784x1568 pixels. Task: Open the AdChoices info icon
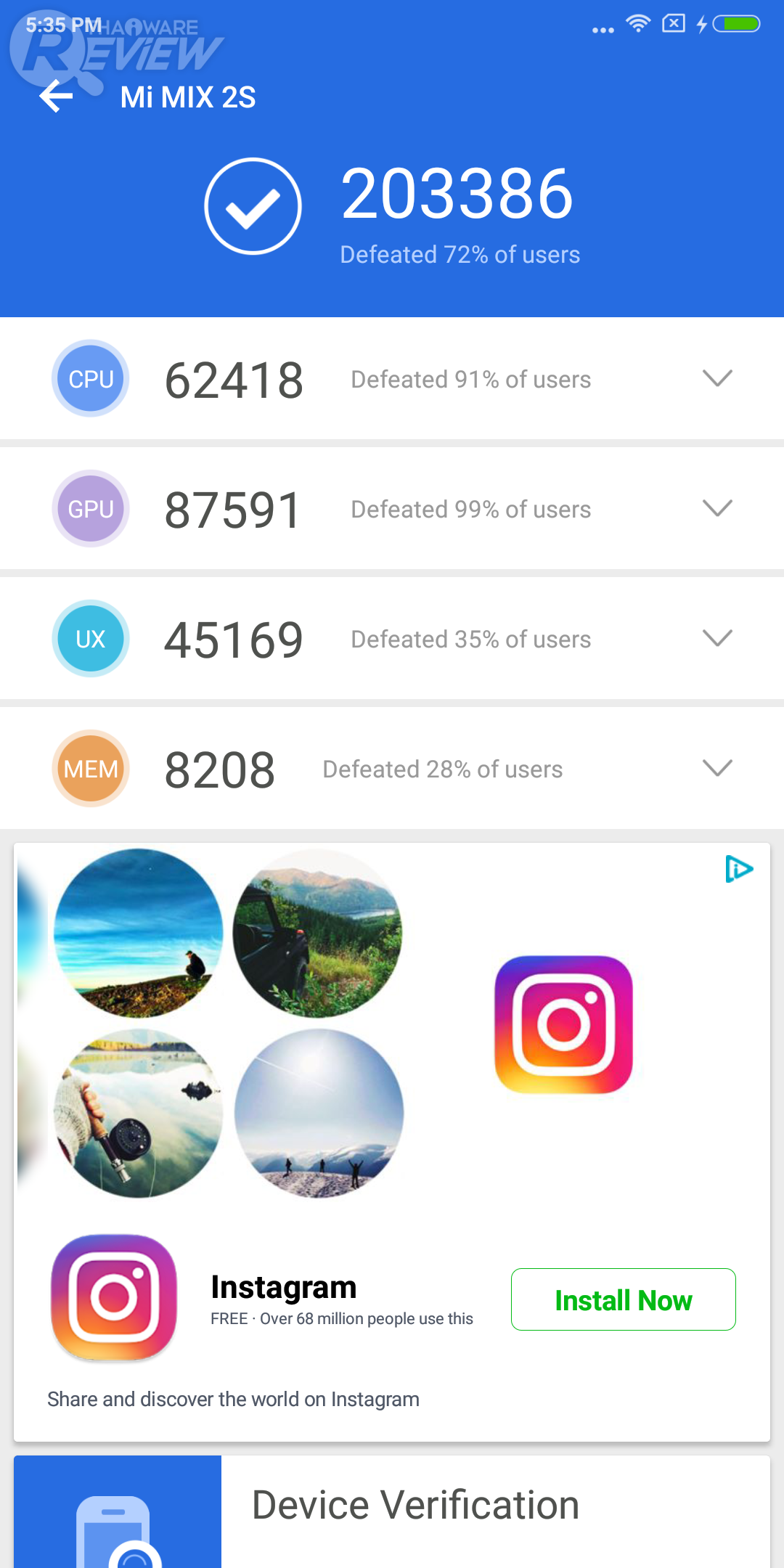[x=738, y=869]
